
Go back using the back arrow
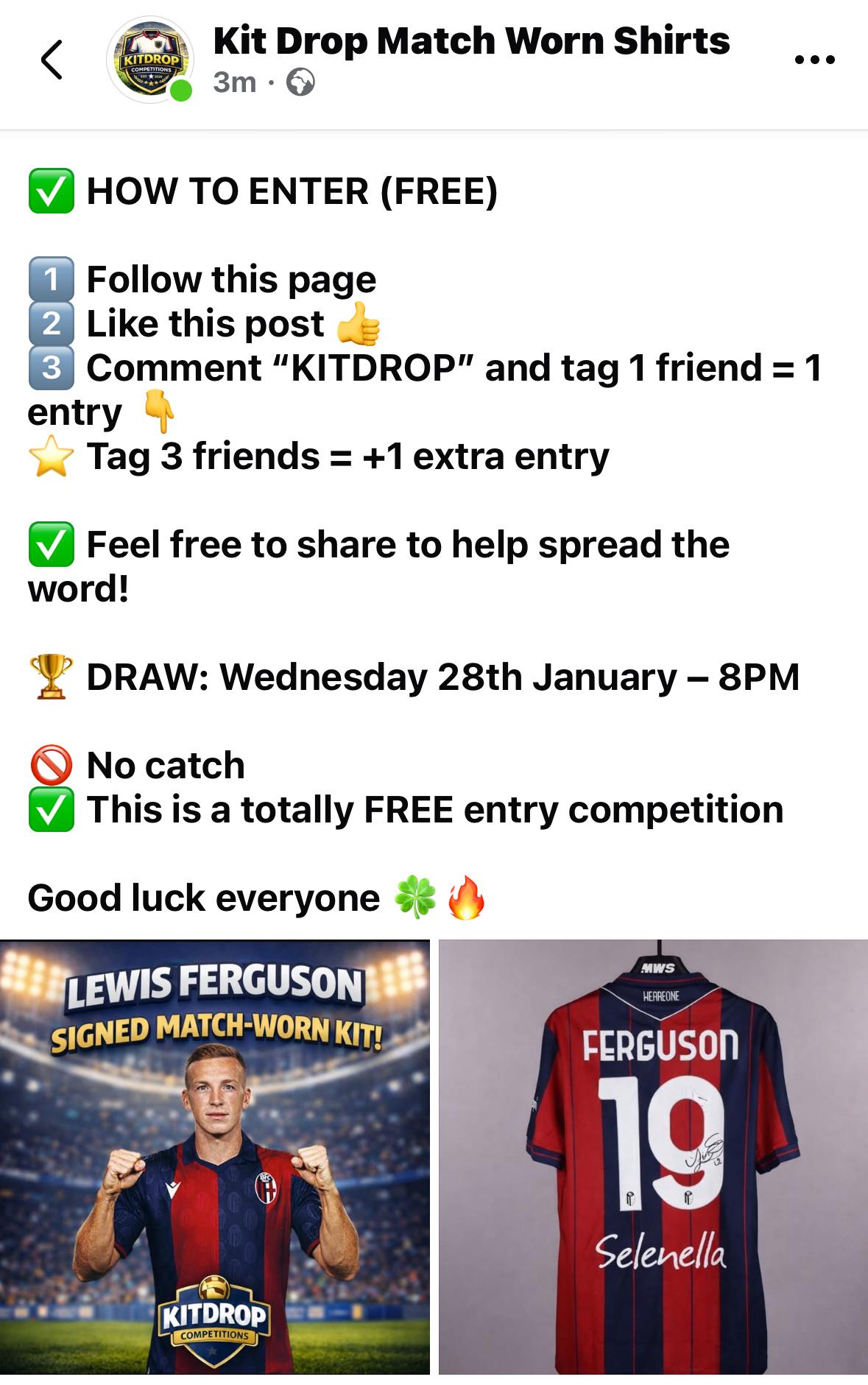52,60
